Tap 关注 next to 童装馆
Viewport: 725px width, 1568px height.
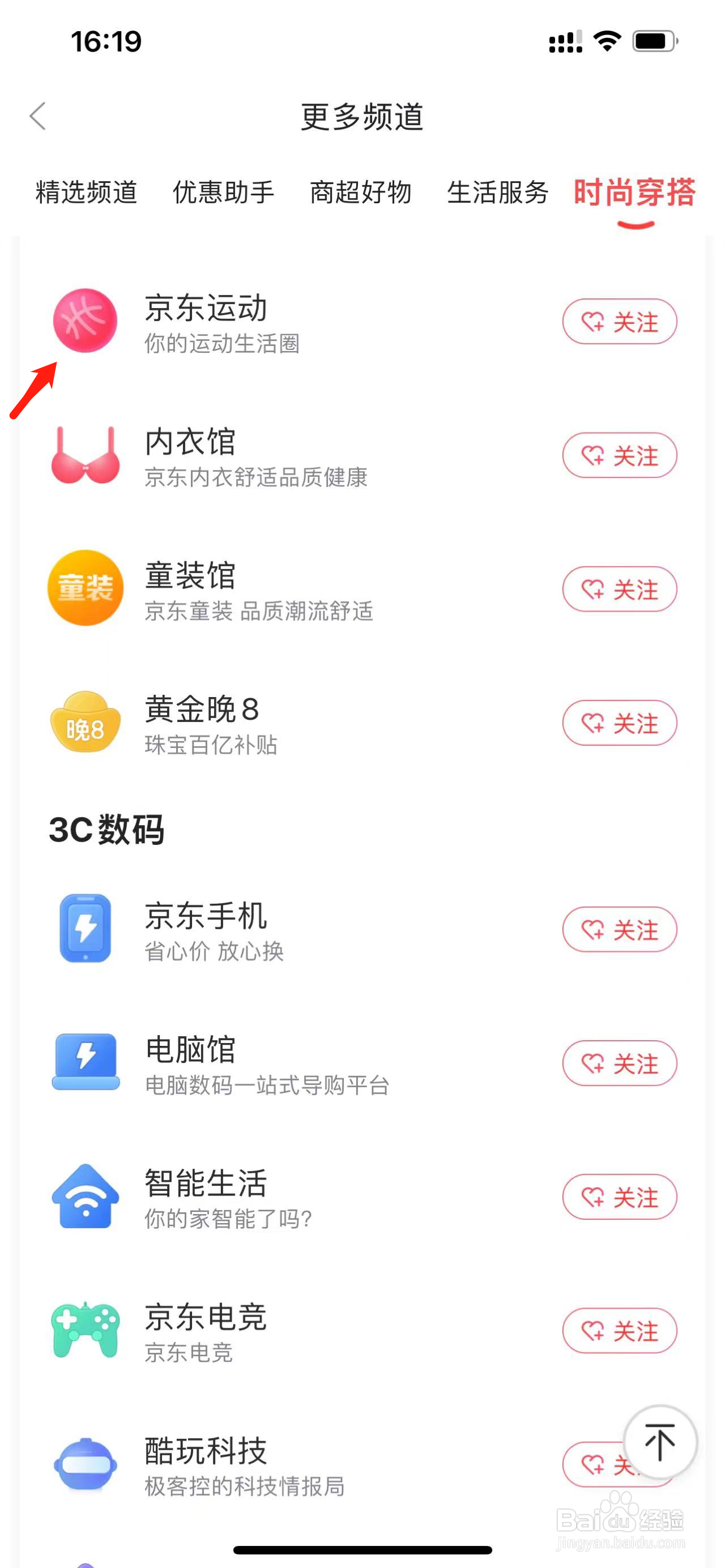619,589
